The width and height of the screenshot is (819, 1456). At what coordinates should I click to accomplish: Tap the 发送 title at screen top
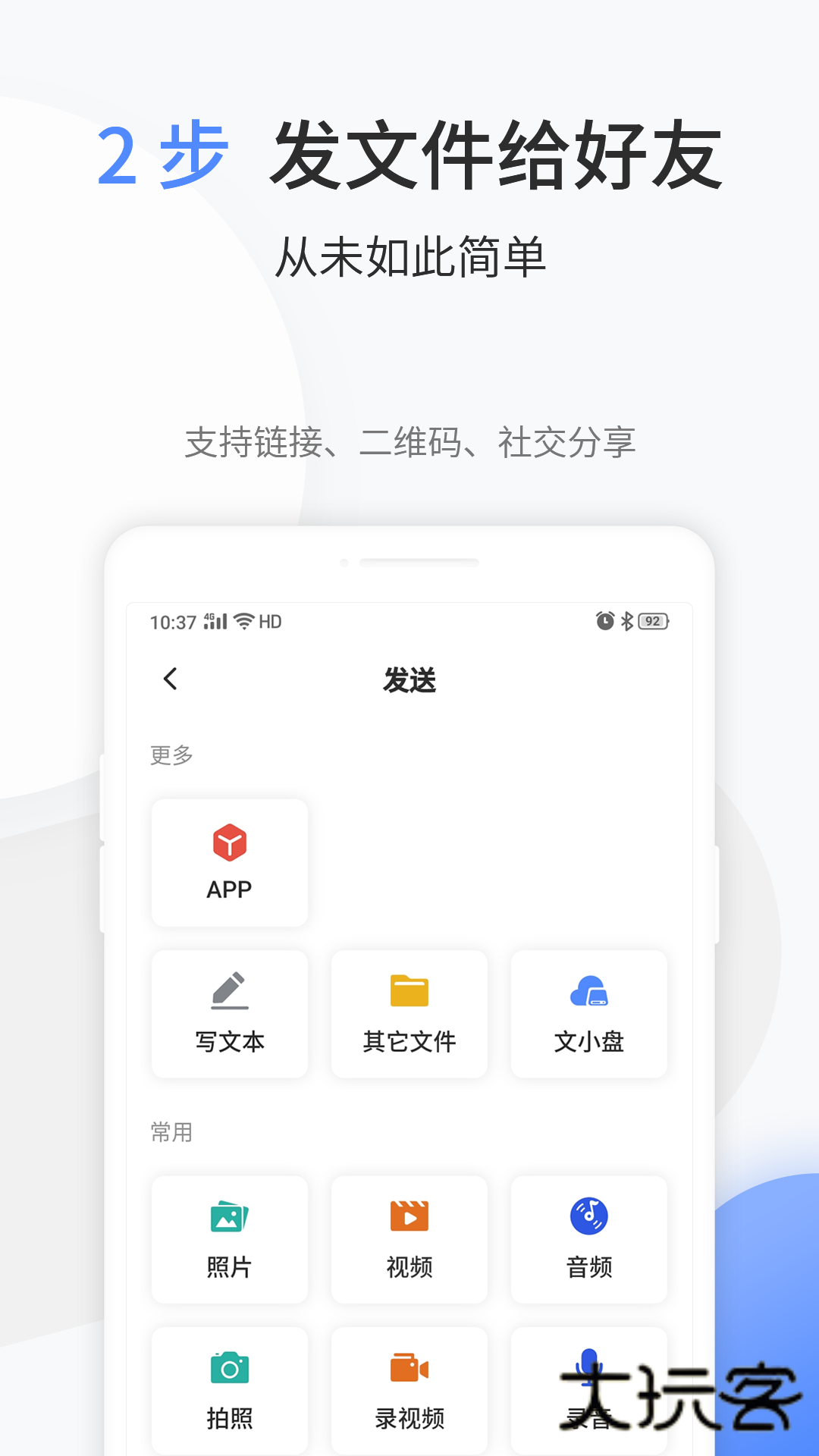(x=409, y=680)
